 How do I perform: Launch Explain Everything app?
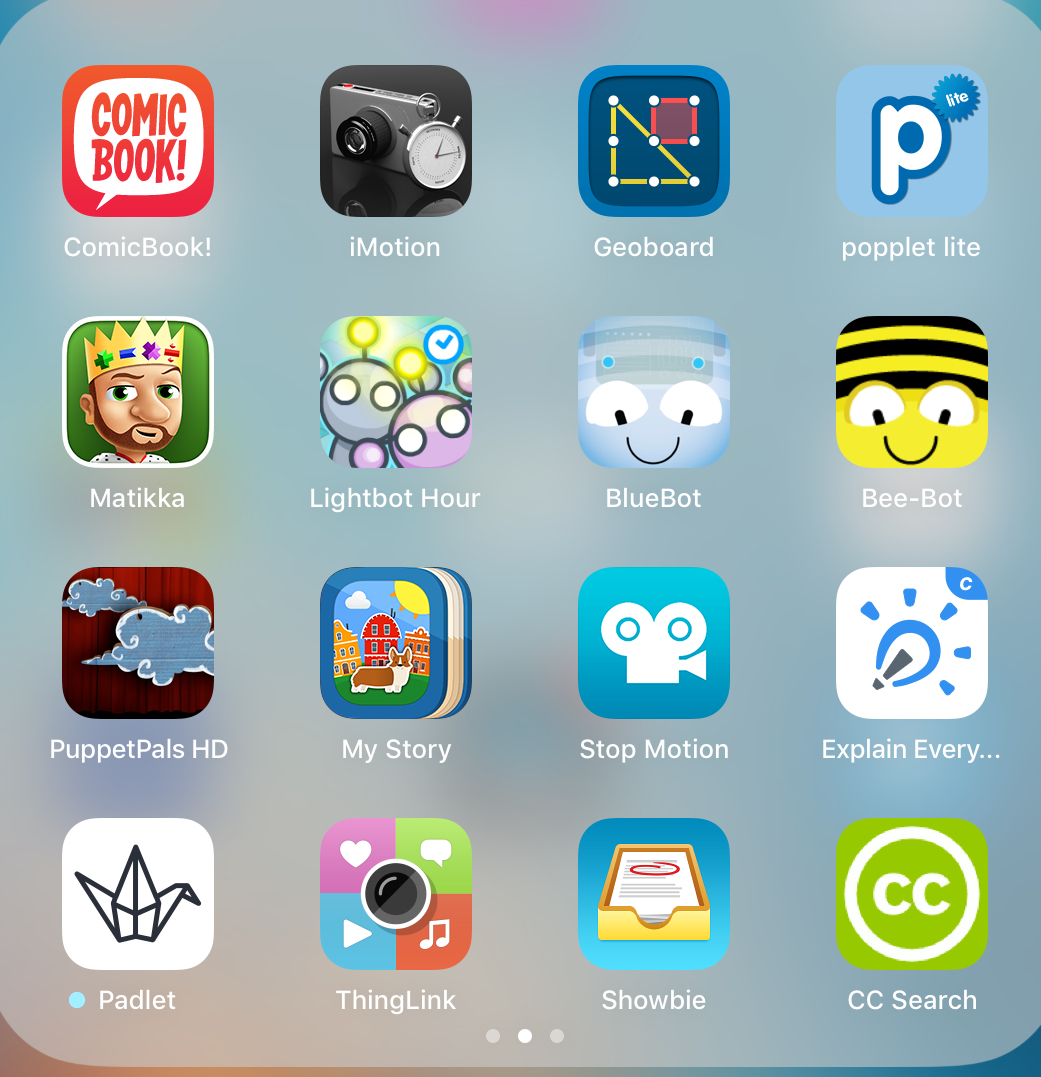[911, 643]
